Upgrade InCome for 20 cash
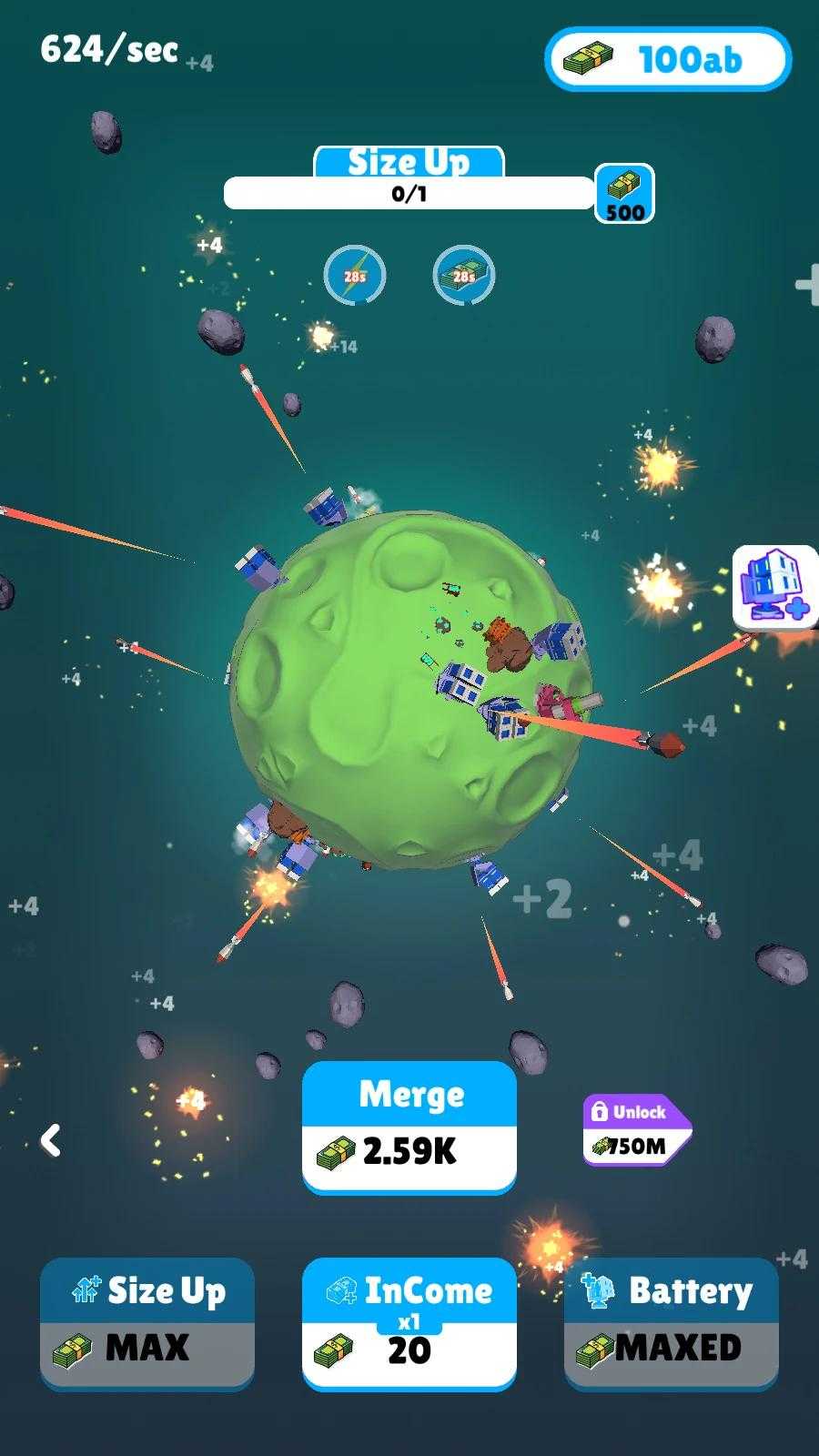The height and width of the screenshot is (1456, 819). tap(409, 1324)
